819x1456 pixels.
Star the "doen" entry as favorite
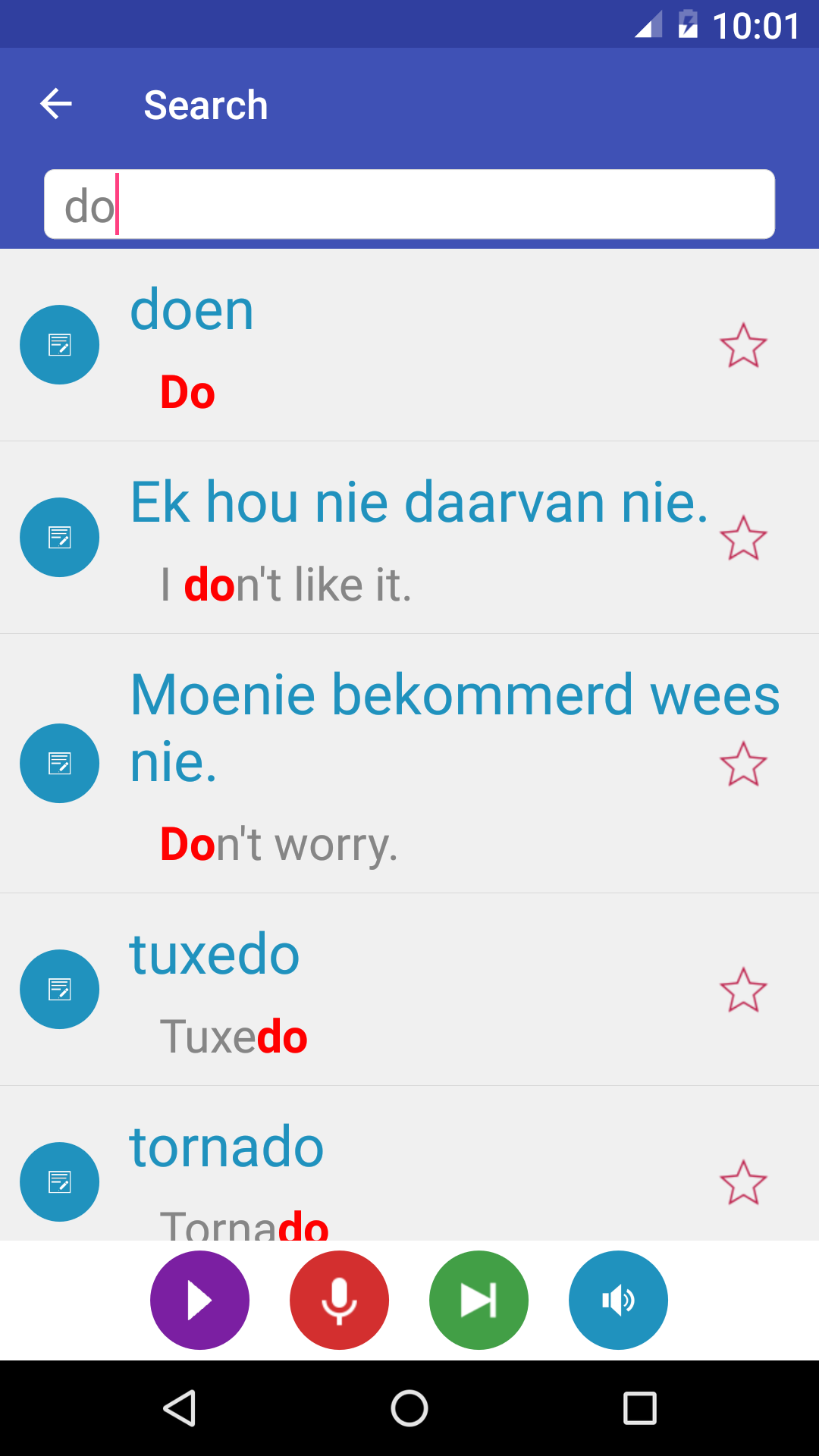pyautogui.click(x=743, y=346)
